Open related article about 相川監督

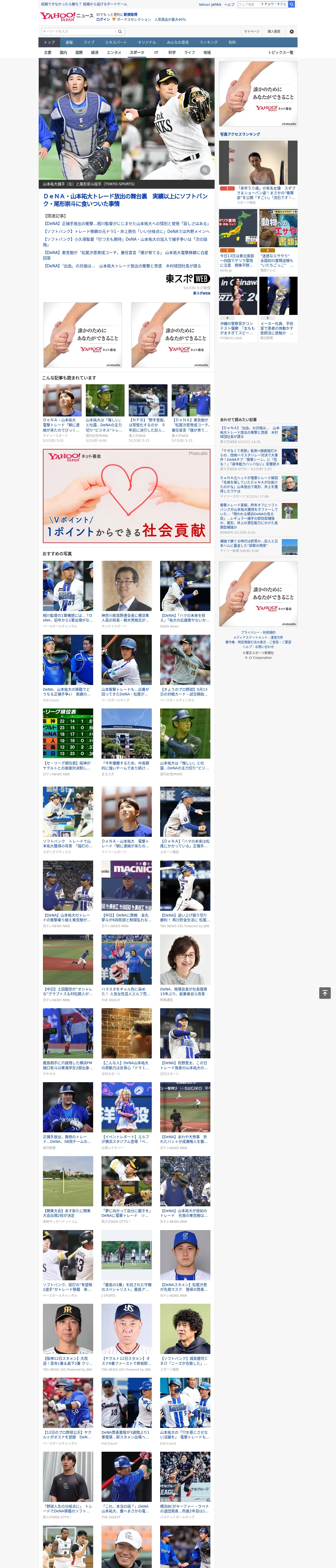pyautogui.click(x=126, y=223)
